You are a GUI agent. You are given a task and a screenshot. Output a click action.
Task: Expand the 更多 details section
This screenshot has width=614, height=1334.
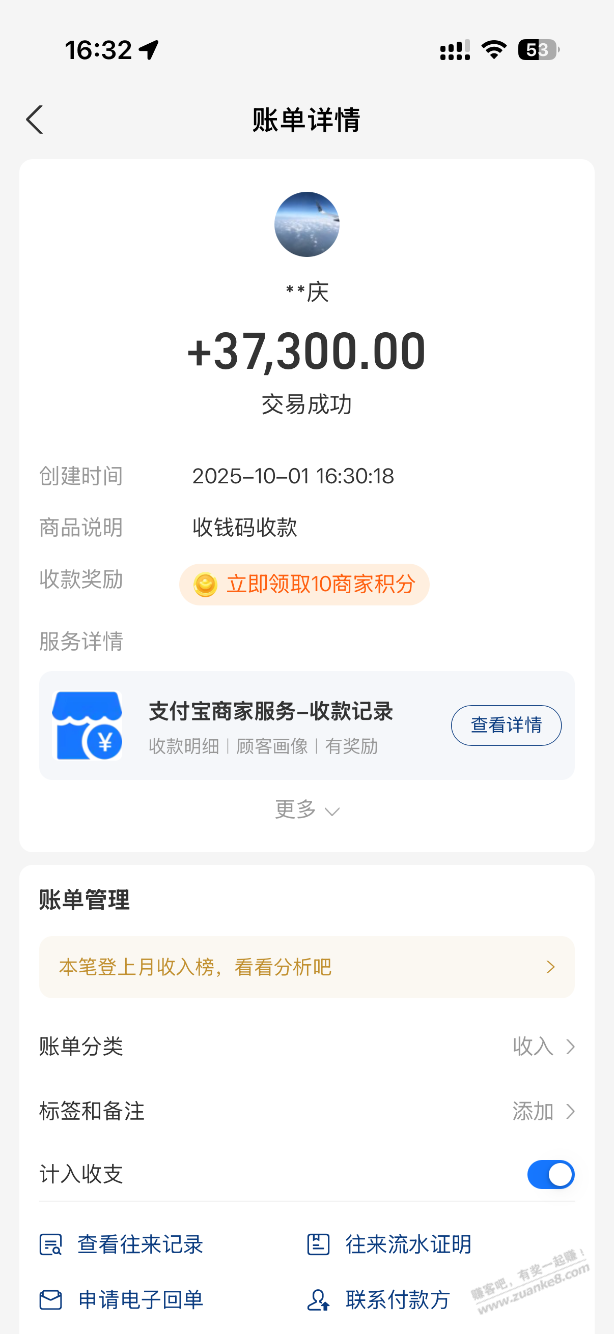click(x=306, y=810)
